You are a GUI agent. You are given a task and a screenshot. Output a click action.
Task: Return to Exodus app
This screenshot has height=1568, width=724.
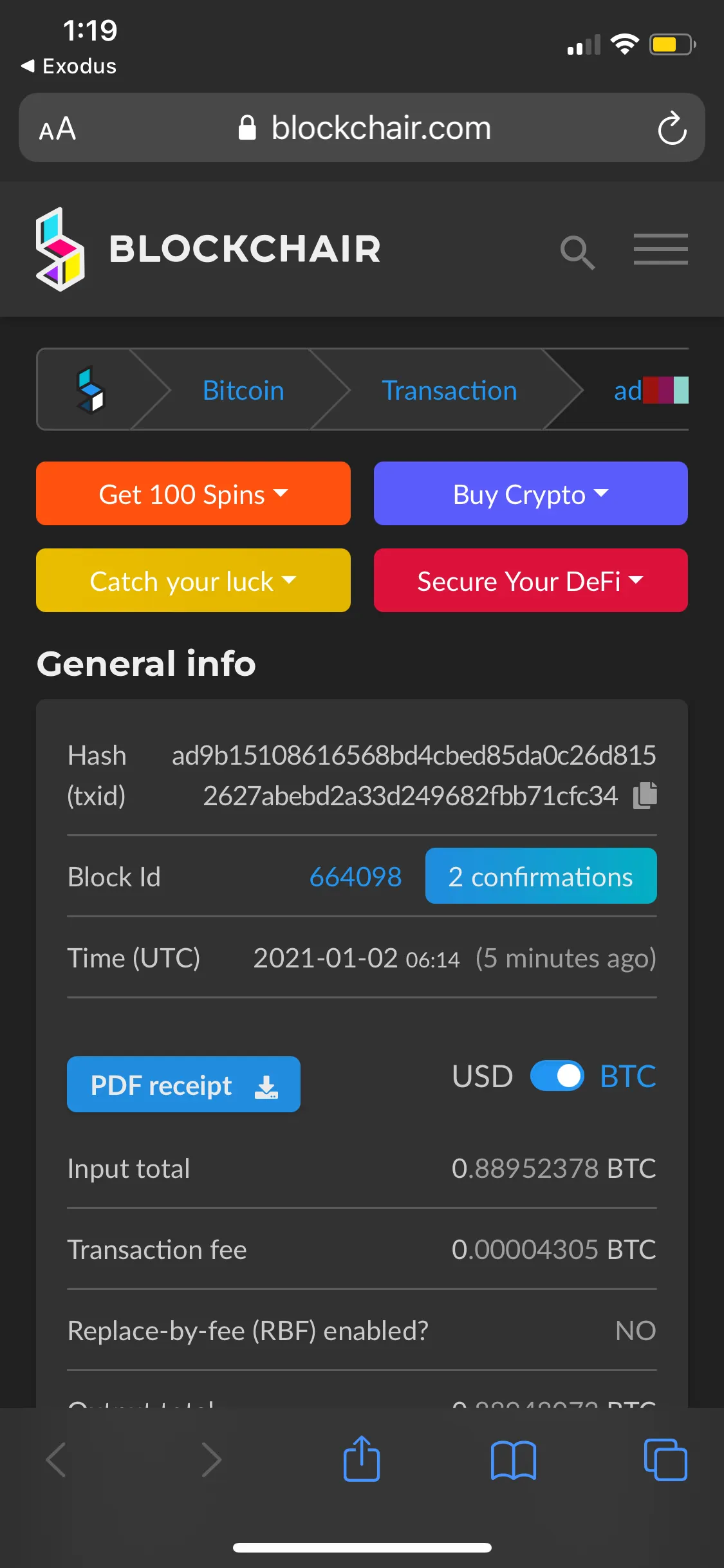70,66
